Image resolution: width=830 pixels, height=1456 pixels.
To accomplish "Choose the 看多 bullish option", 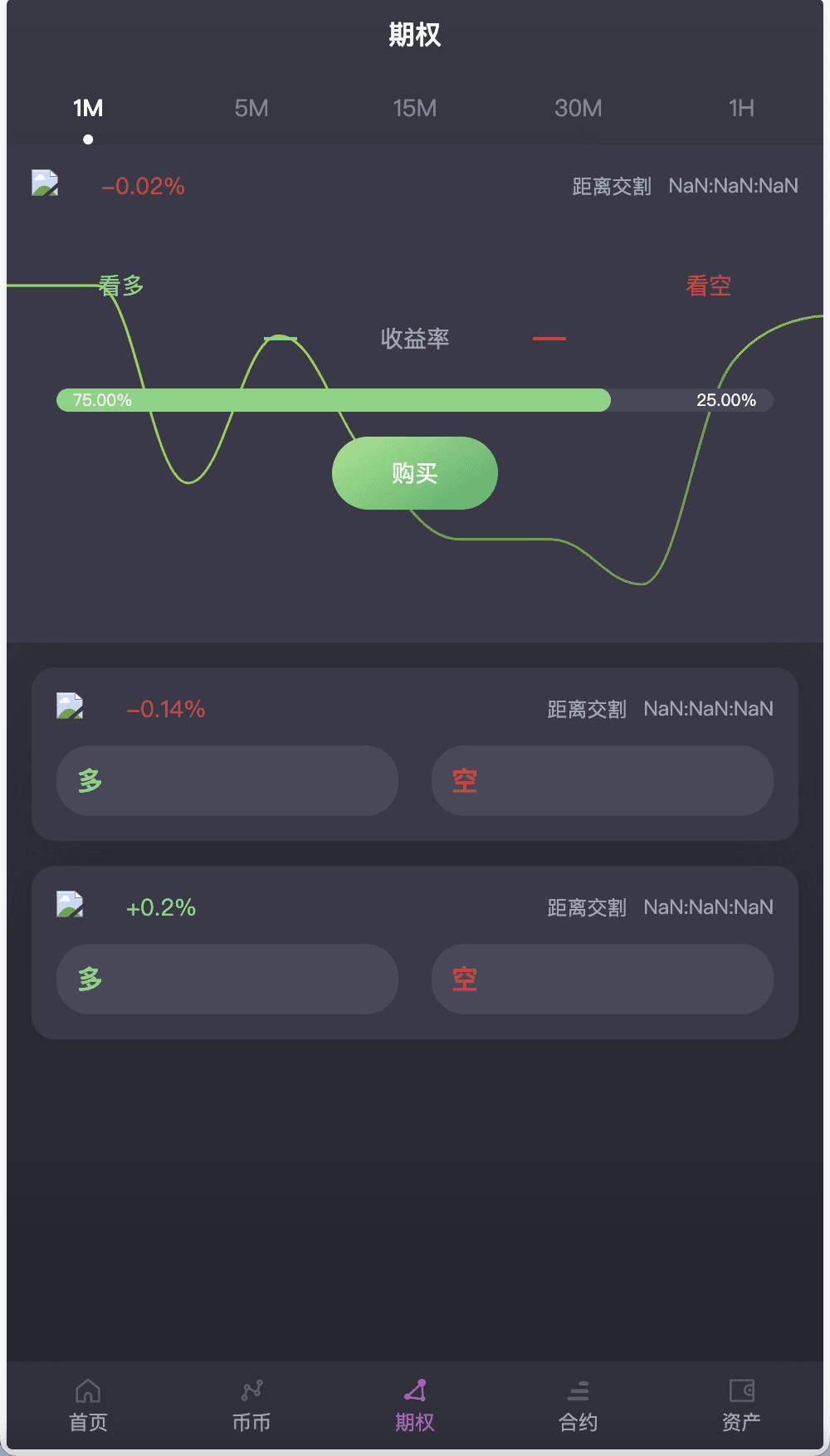I will pyautogui.click(x=121, y=286).
